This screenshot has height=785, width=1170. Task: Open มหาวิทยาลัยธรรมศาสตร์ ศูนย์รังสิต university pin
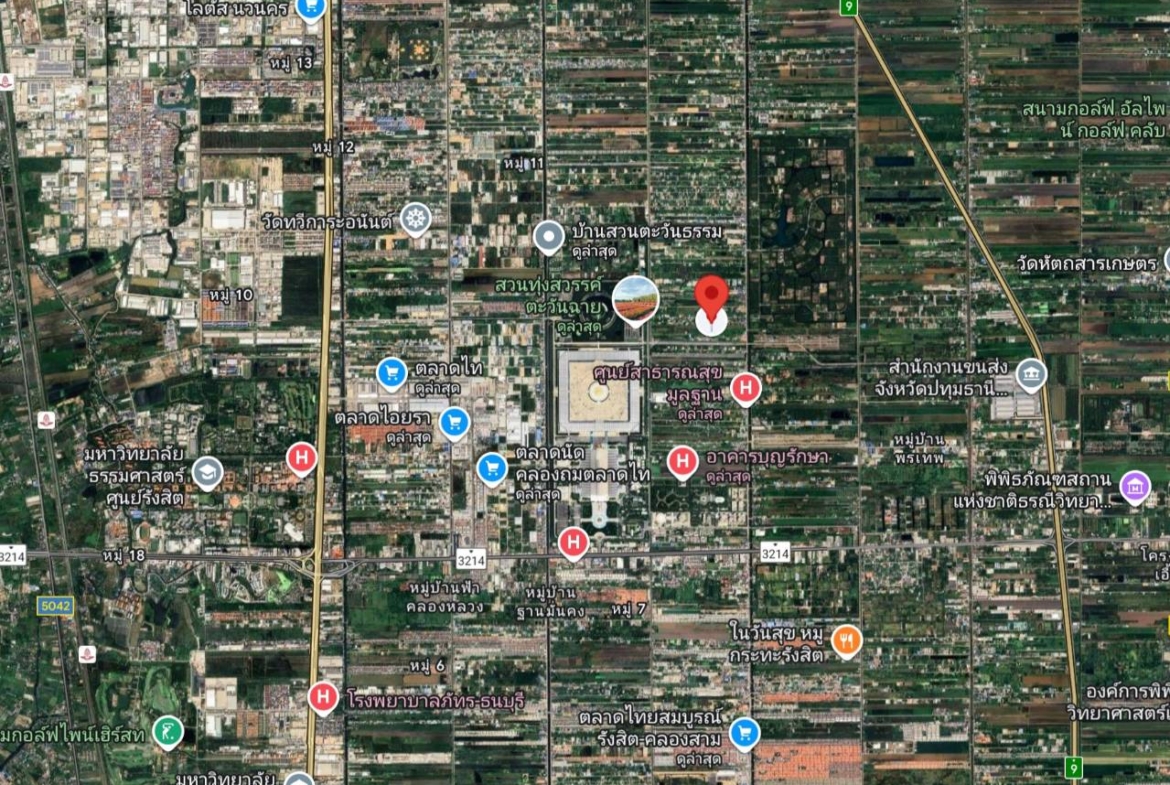(x=207, y=471)
